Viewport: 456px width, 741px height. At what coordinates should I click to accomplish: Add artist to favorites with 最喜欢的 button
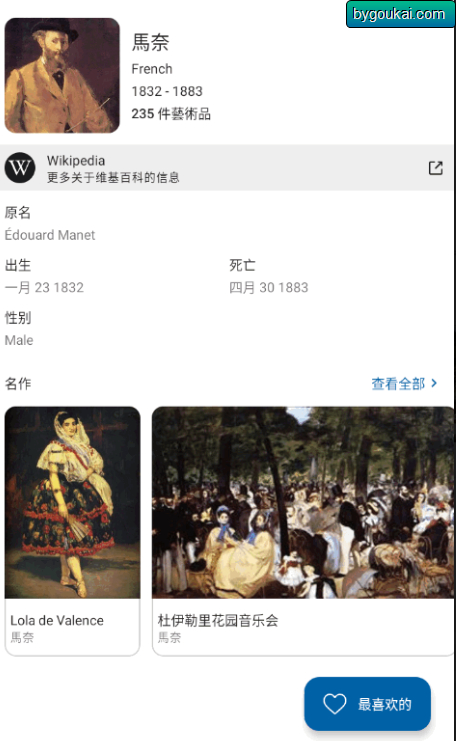[x=367, y=704]
